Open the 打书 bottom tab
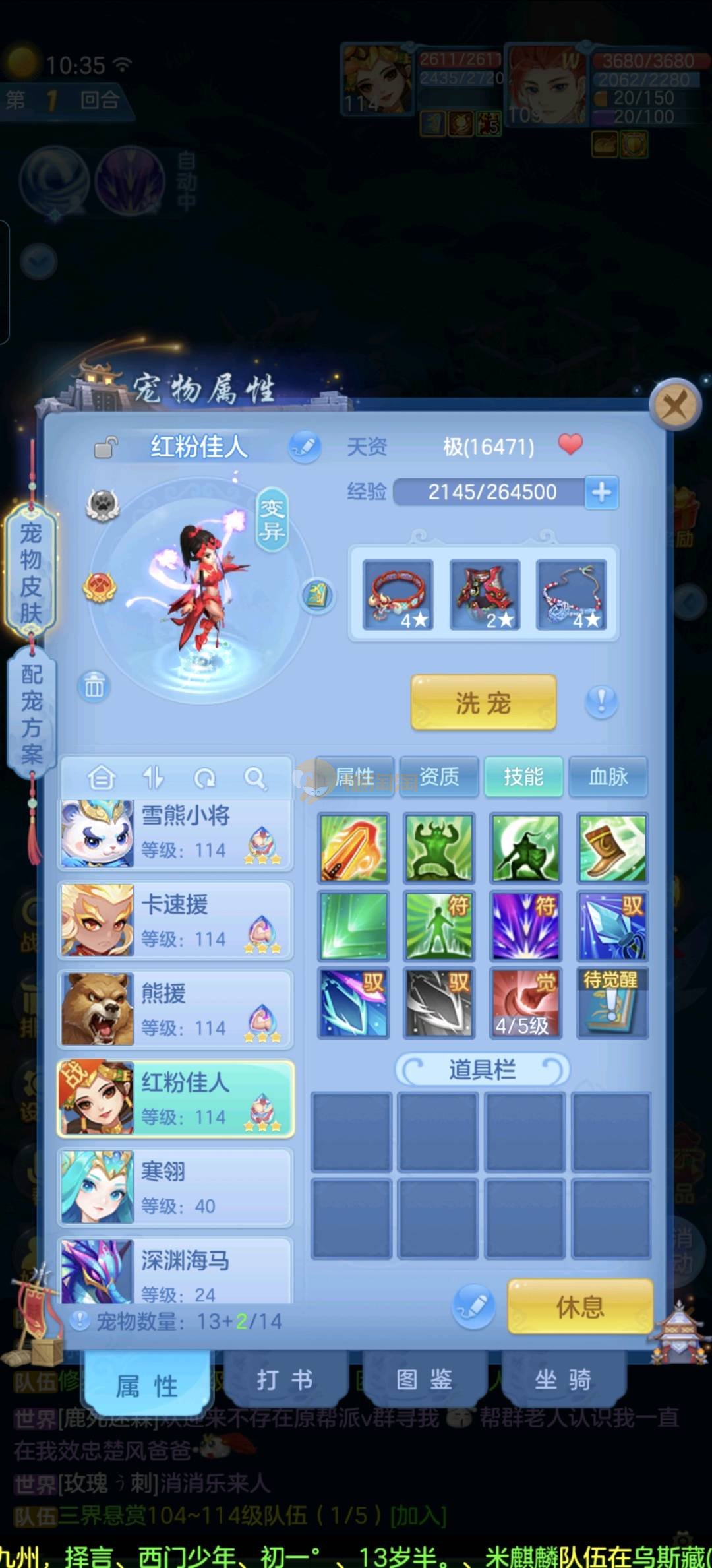Viewport: 712px width, 1568px height. click(285, 1380)
